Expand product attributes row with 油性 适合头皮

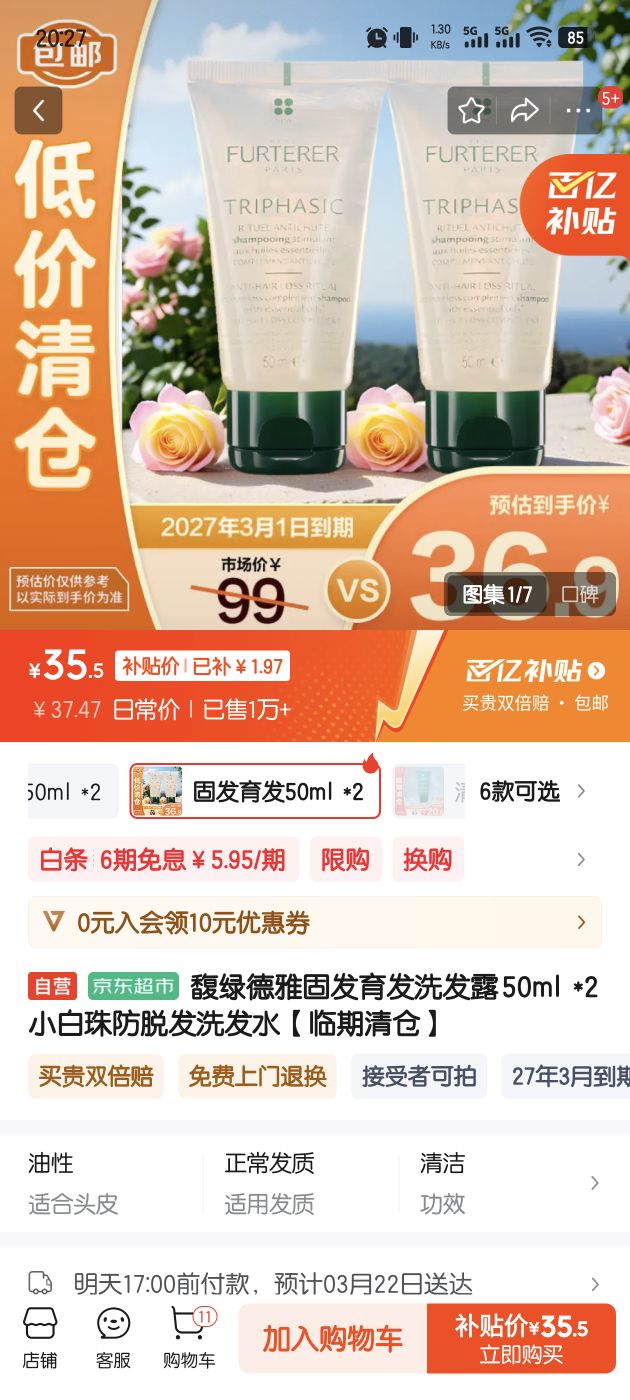tap(314, 1183)
